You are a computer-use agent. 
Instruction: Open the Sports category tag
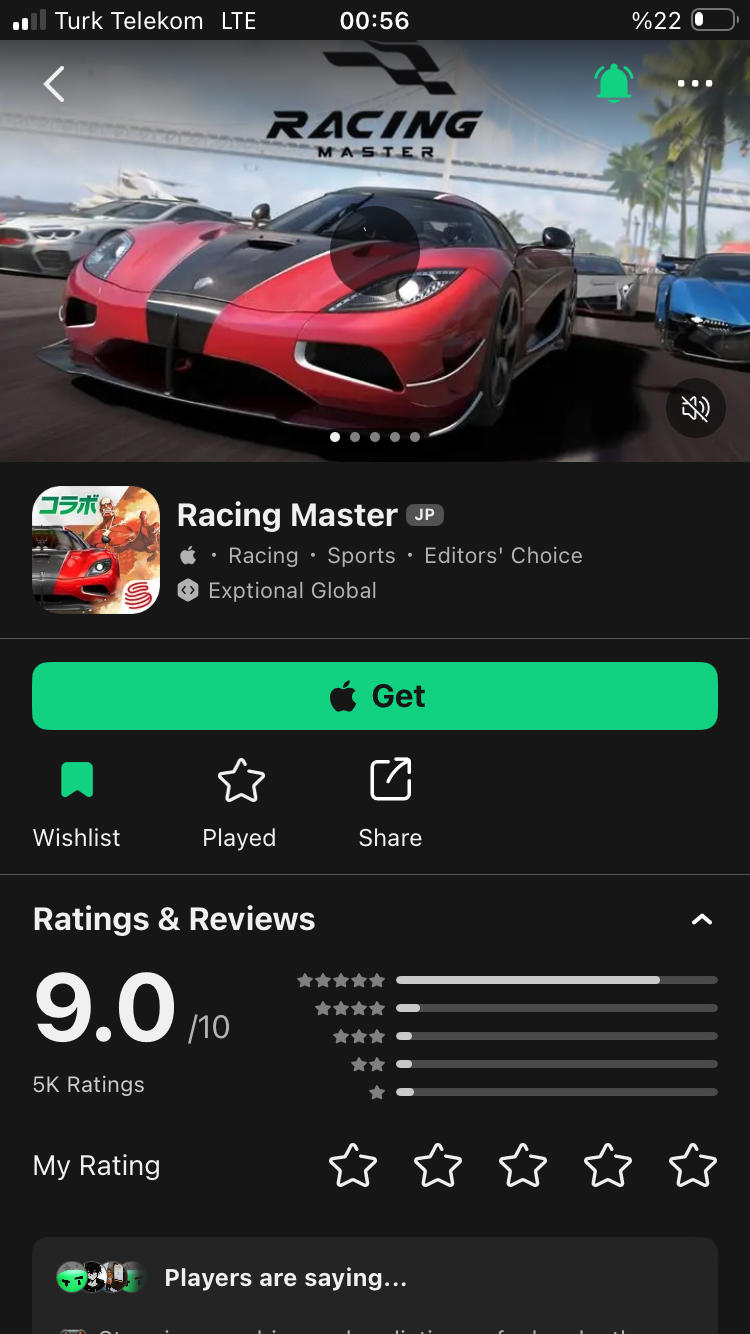(x=361, y=556)
